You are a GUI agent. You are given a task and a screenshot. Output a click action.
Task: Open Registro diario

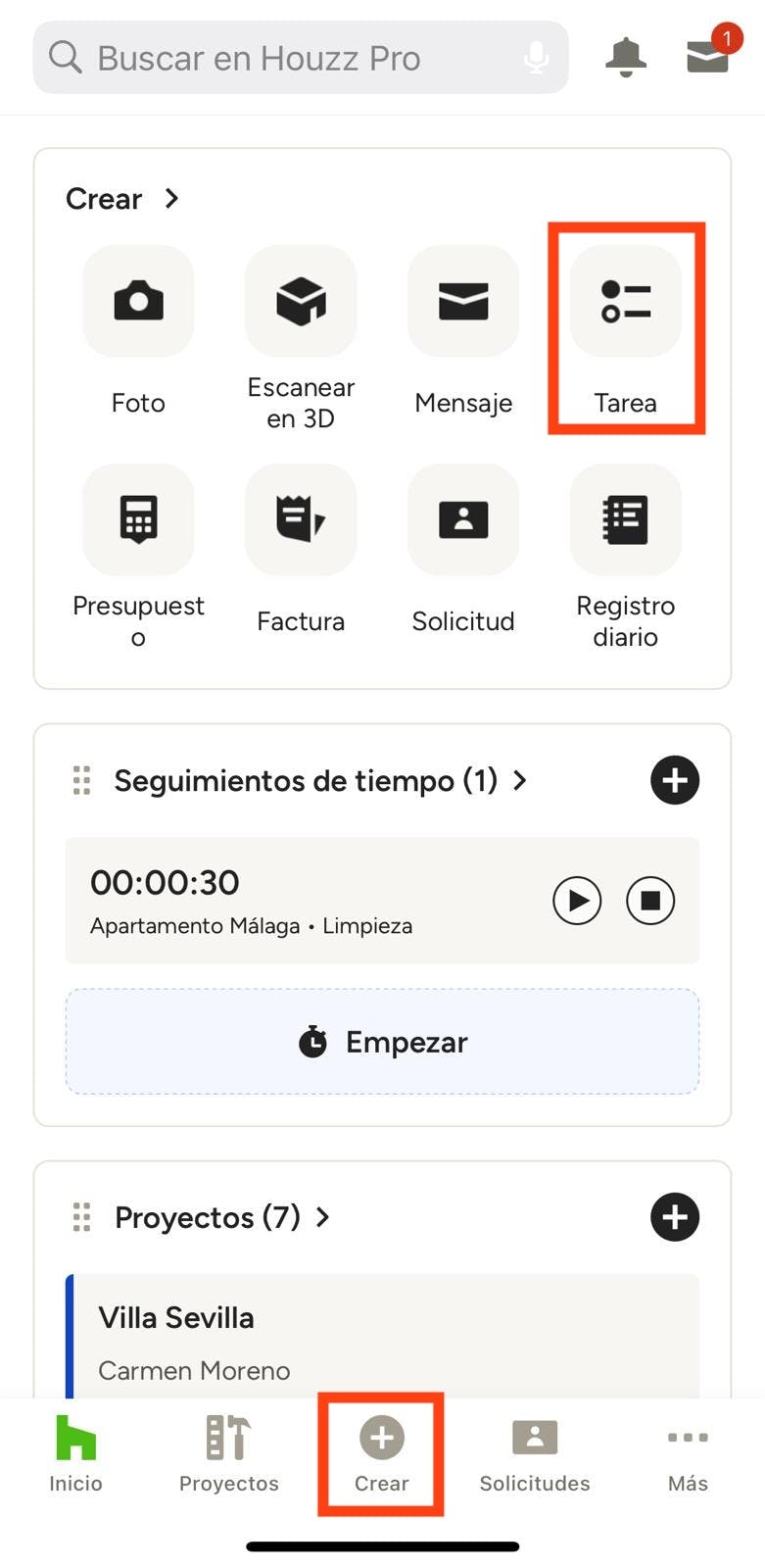click(626, 519)
